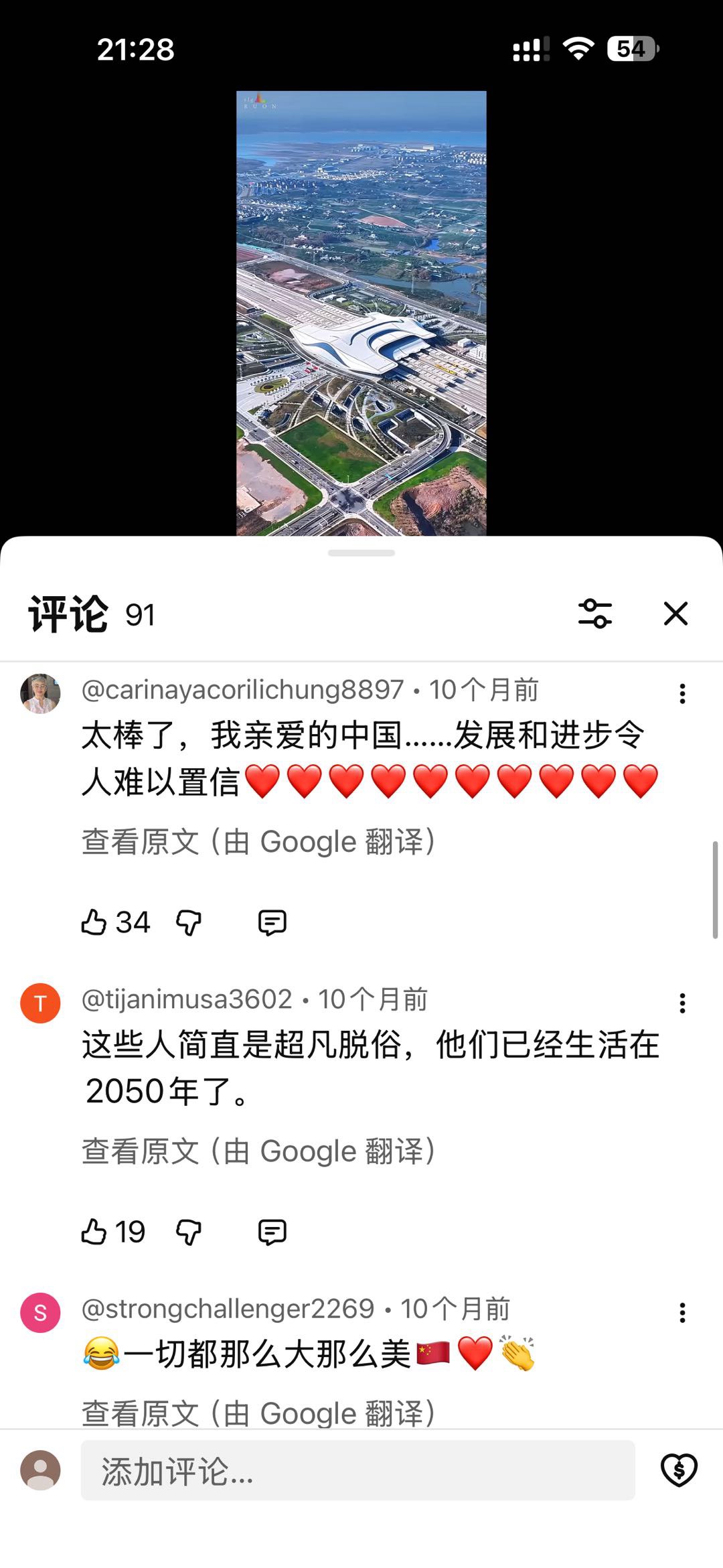Close the comments panel

675,614
